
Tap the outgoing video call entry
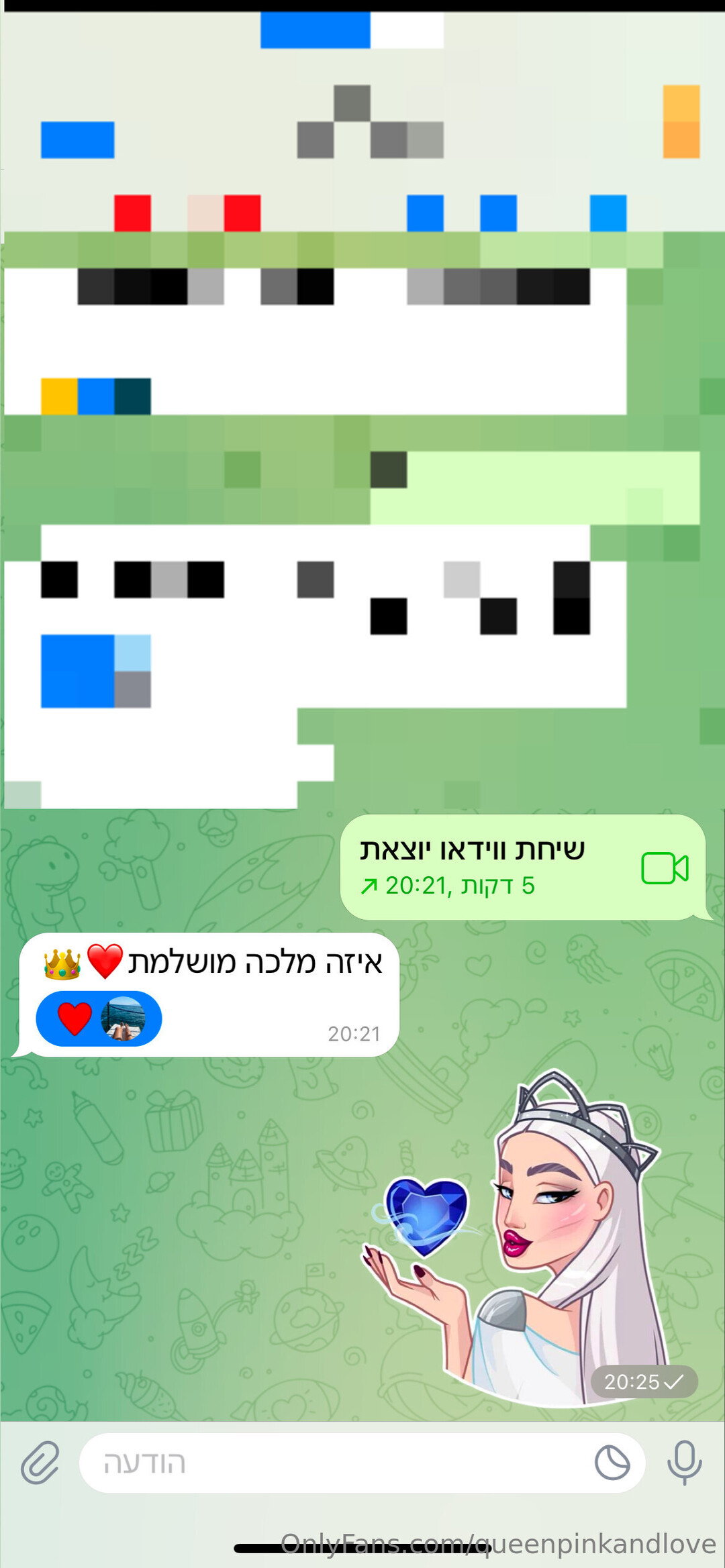524,867
